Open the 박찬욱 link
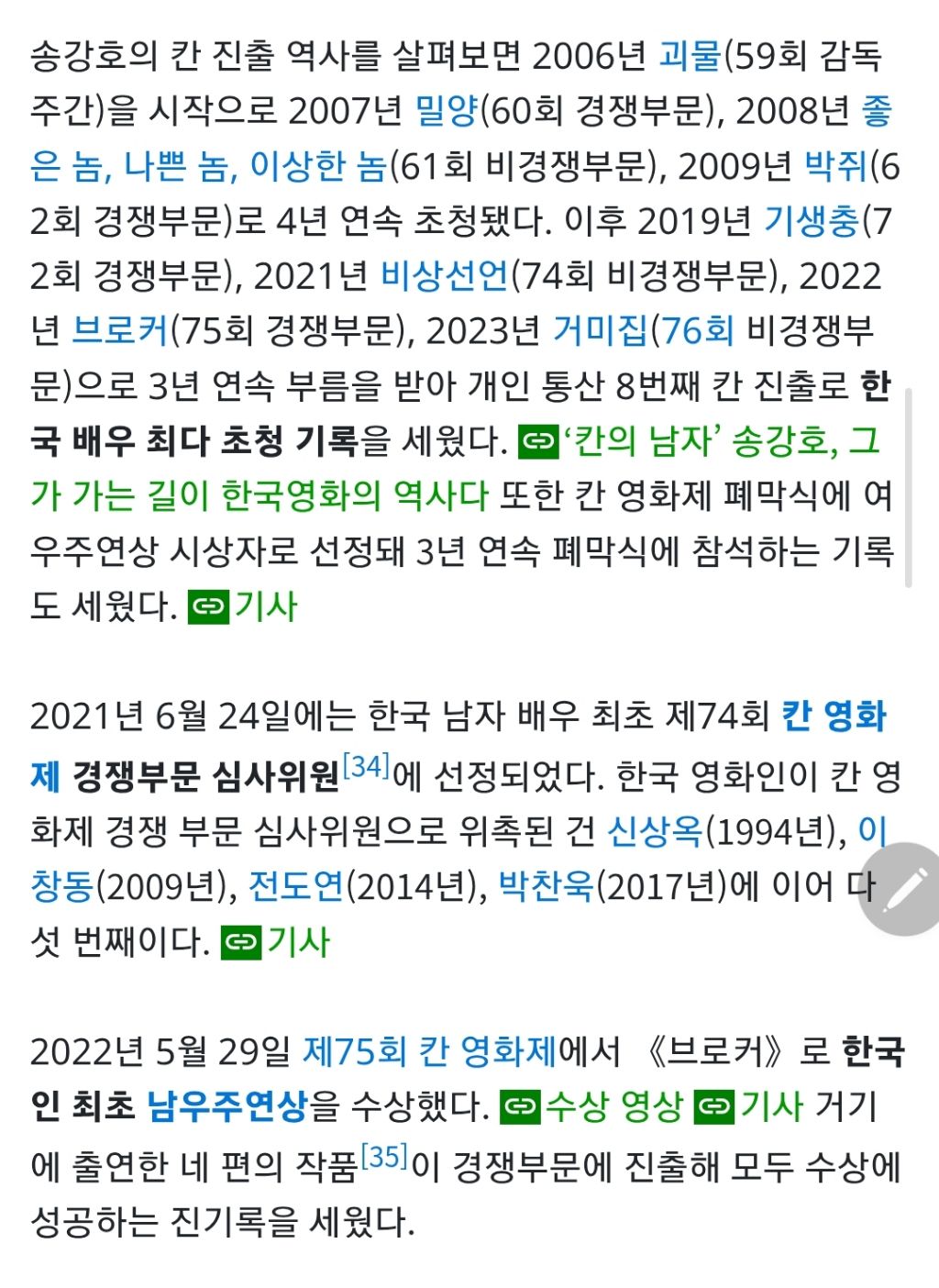The image size is (939, 1288). point(546,887)
